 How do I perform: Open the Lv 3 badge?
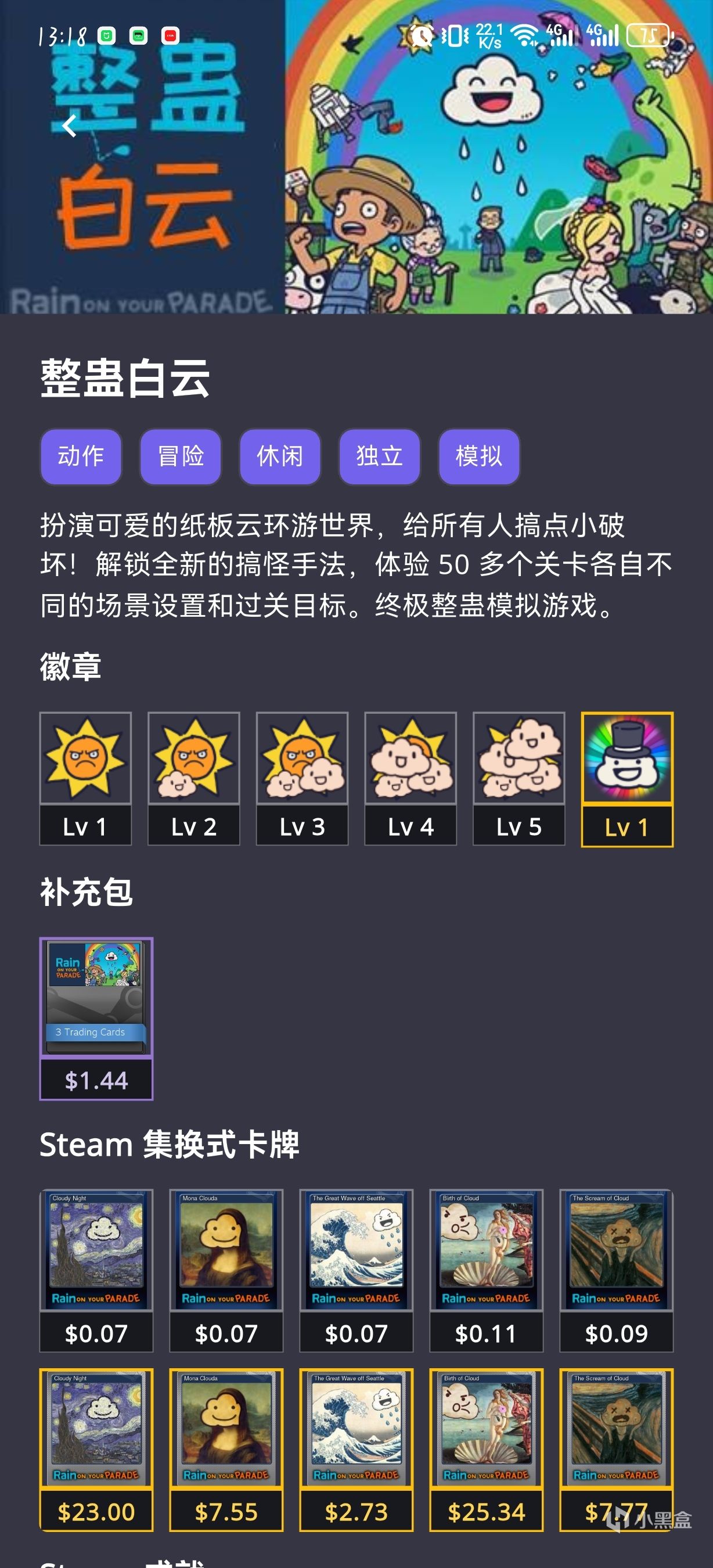tap(303, 779)
